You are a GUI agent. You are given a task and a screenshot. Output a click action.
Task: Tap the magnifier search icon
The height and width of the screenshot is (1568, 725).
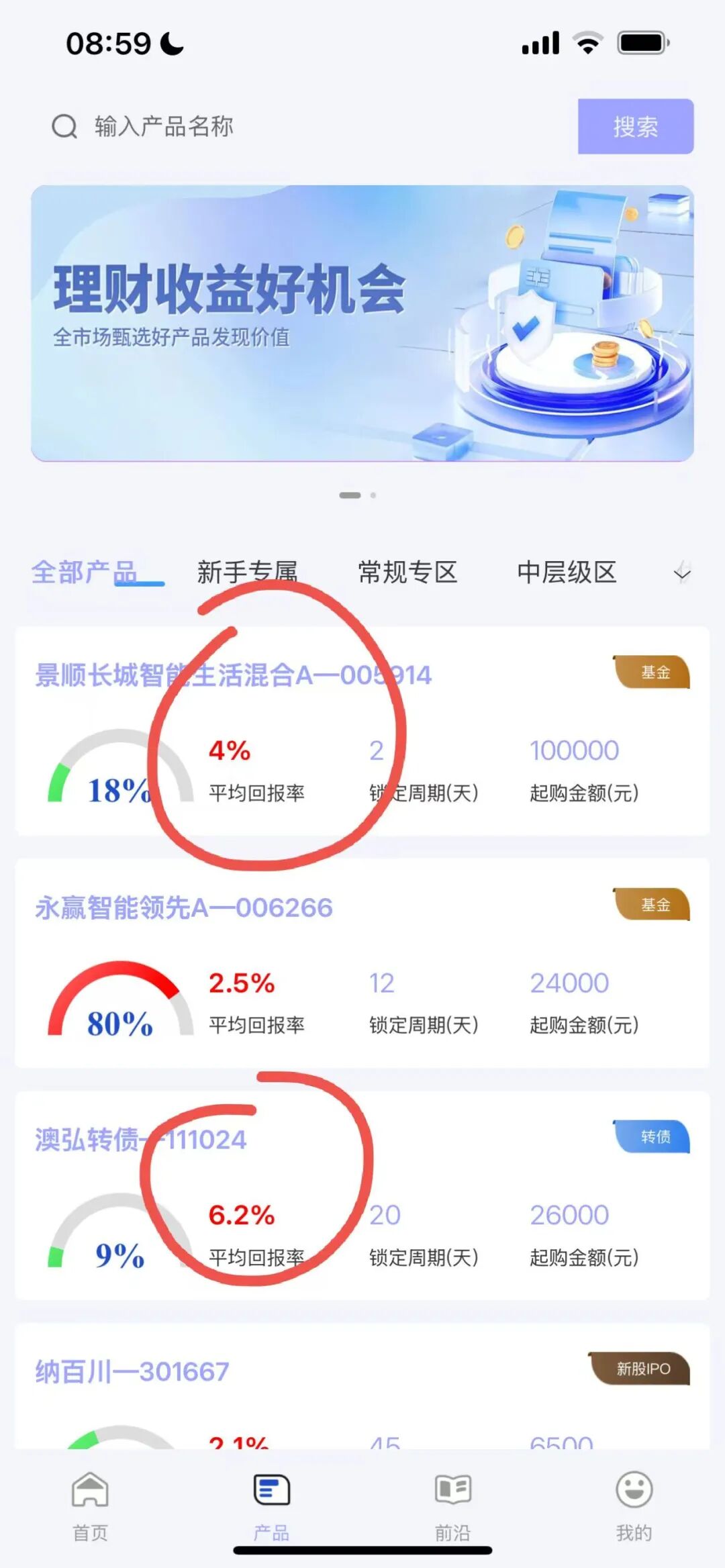click(64, 126)
